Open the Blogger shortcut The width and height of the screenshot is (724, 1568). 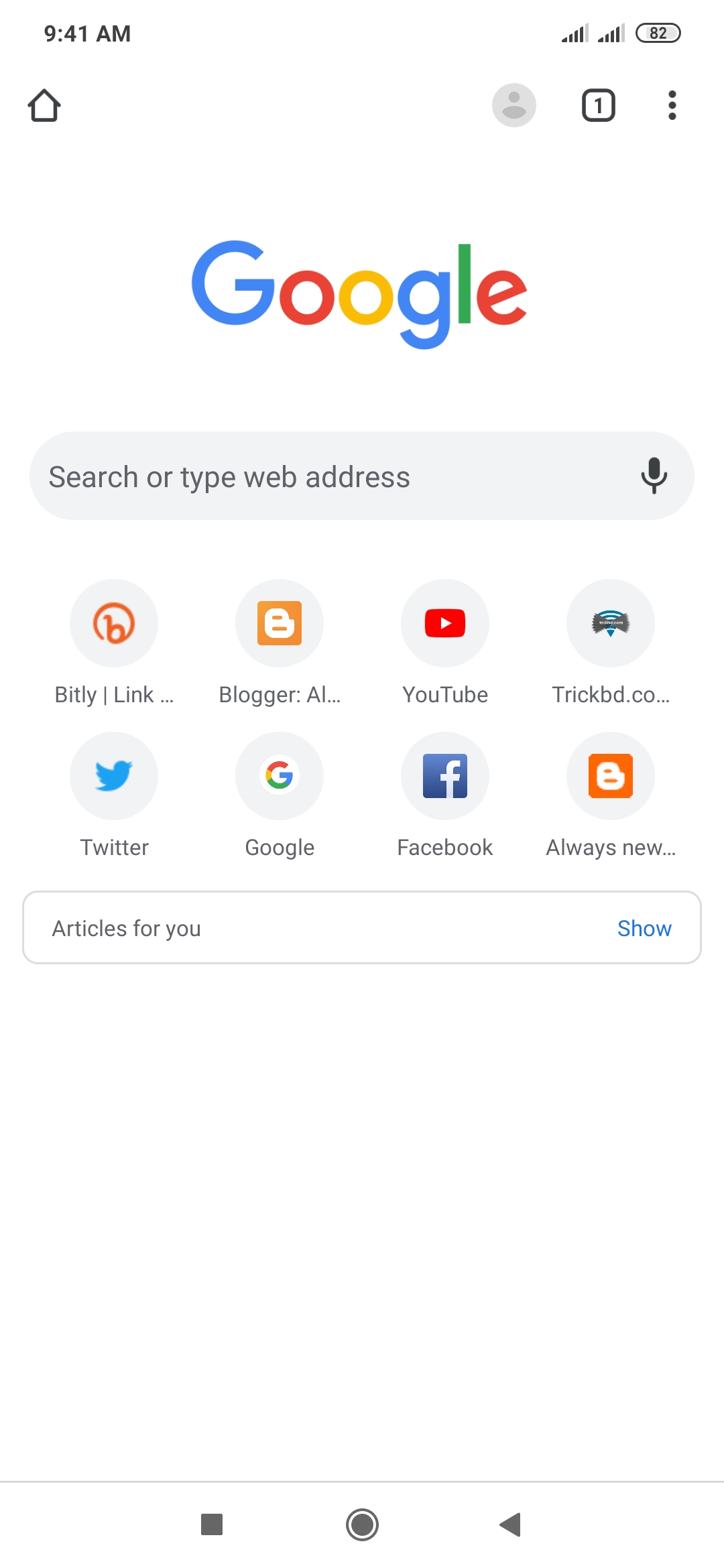tap(280, 624)
